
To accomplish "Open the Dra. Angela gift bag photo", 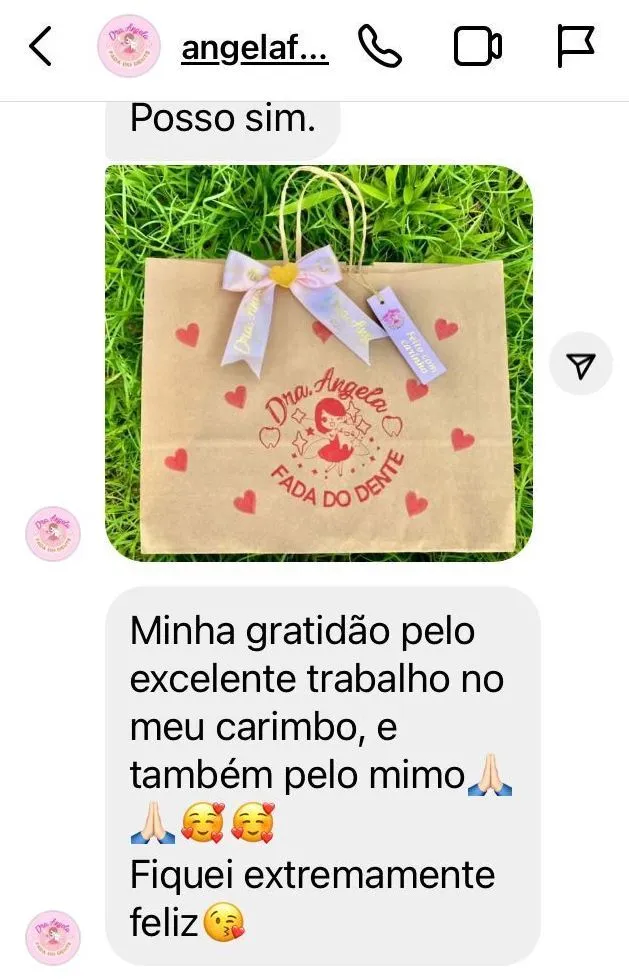I will coord(319,363).
